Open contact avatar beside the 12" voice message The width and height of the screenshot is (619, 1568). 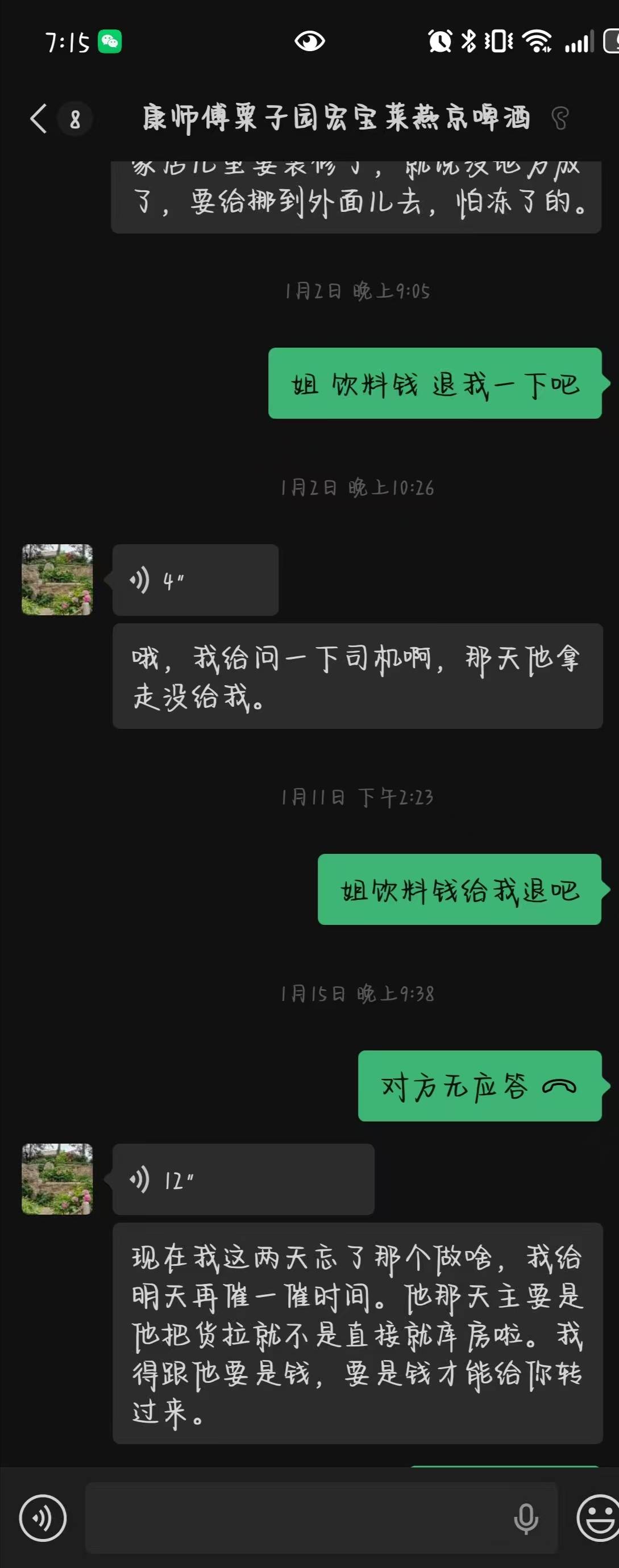57,1179
